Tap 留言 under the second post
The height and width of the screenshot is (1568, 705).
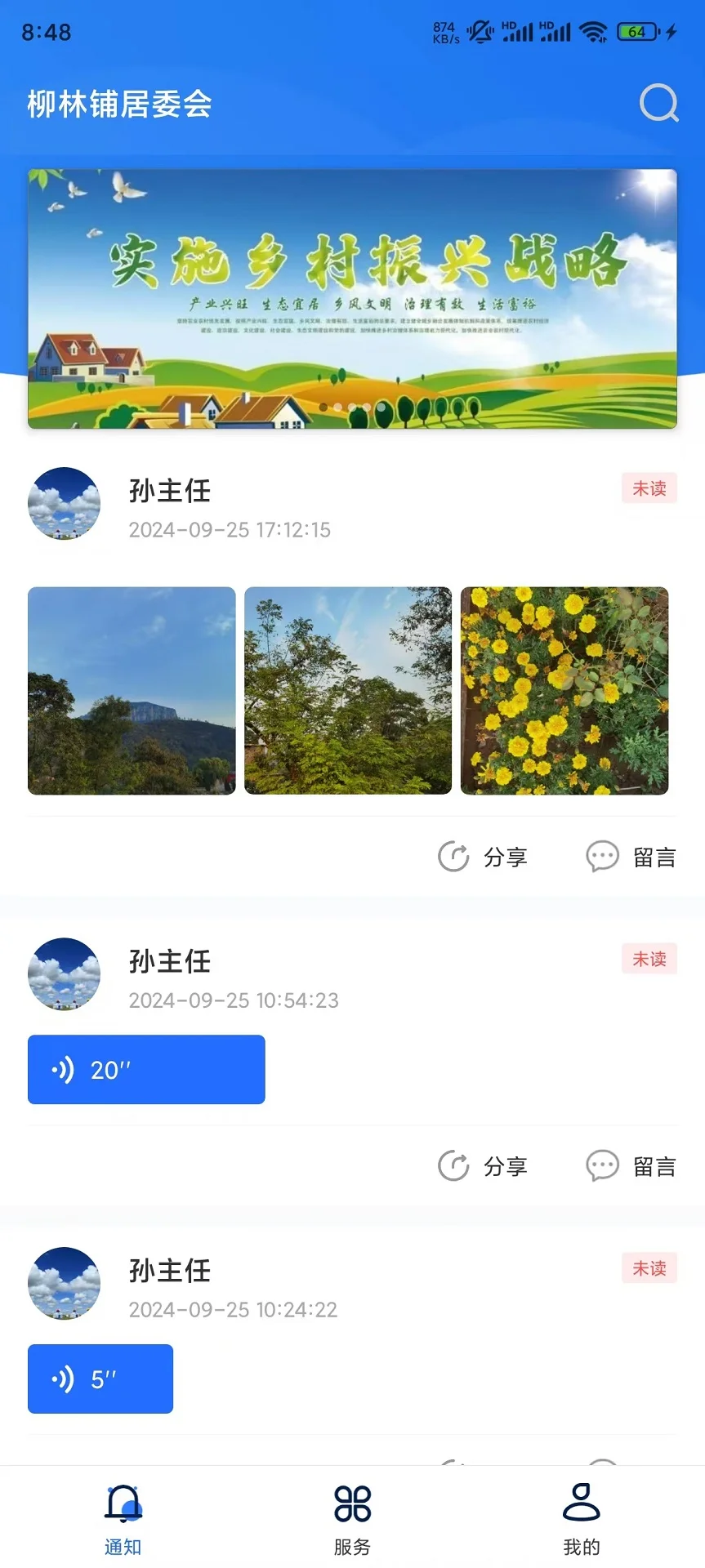point(654,1165)
